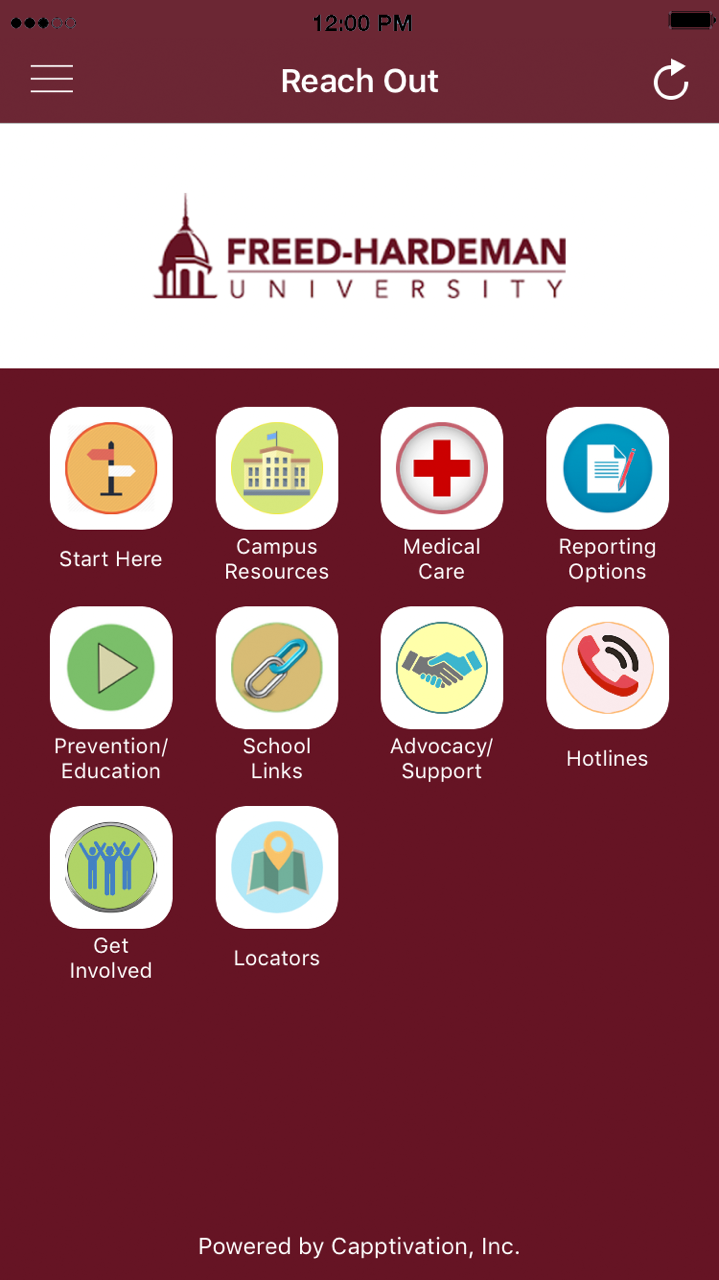Launch the Locators map
The image size is (719, 1280).
pyautogui.click(x=277, y=867)
